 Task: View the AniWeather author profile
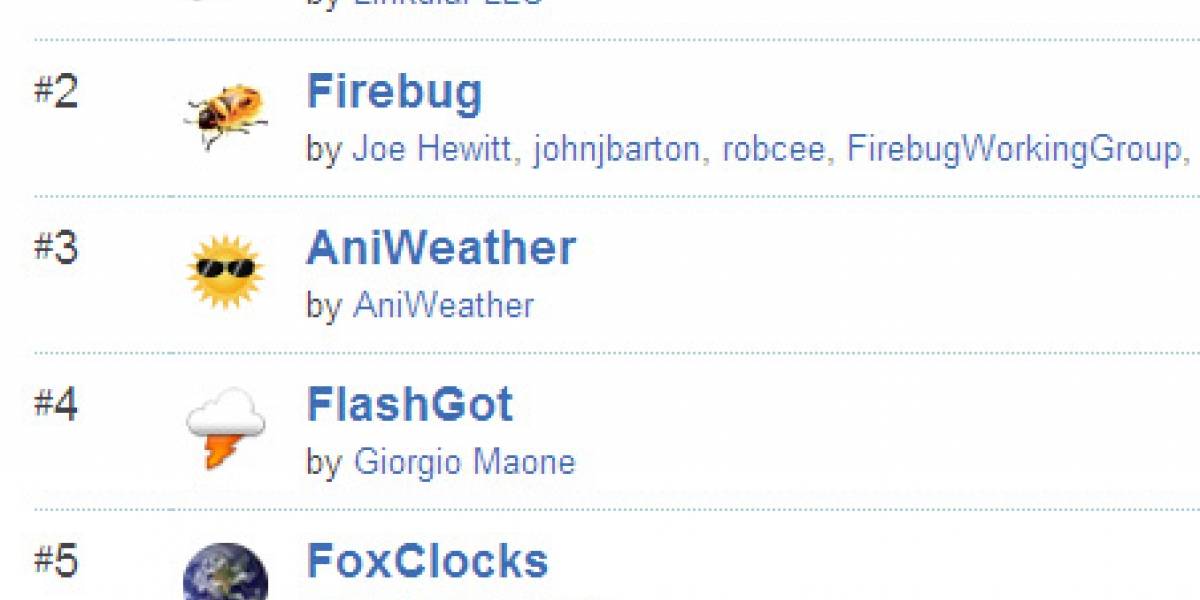[x=443, y=306]
